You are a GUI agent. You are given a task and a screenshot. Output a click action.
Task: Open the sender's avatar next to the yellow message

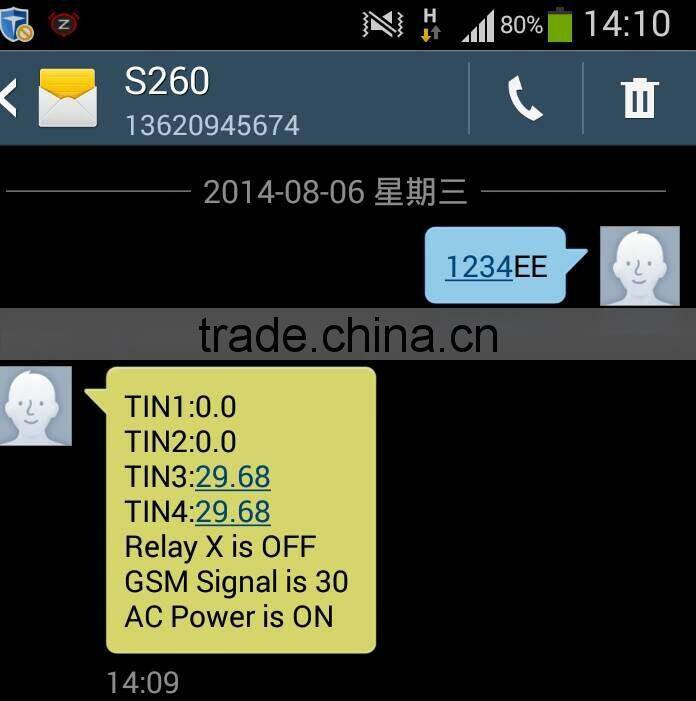click(36, 405)
